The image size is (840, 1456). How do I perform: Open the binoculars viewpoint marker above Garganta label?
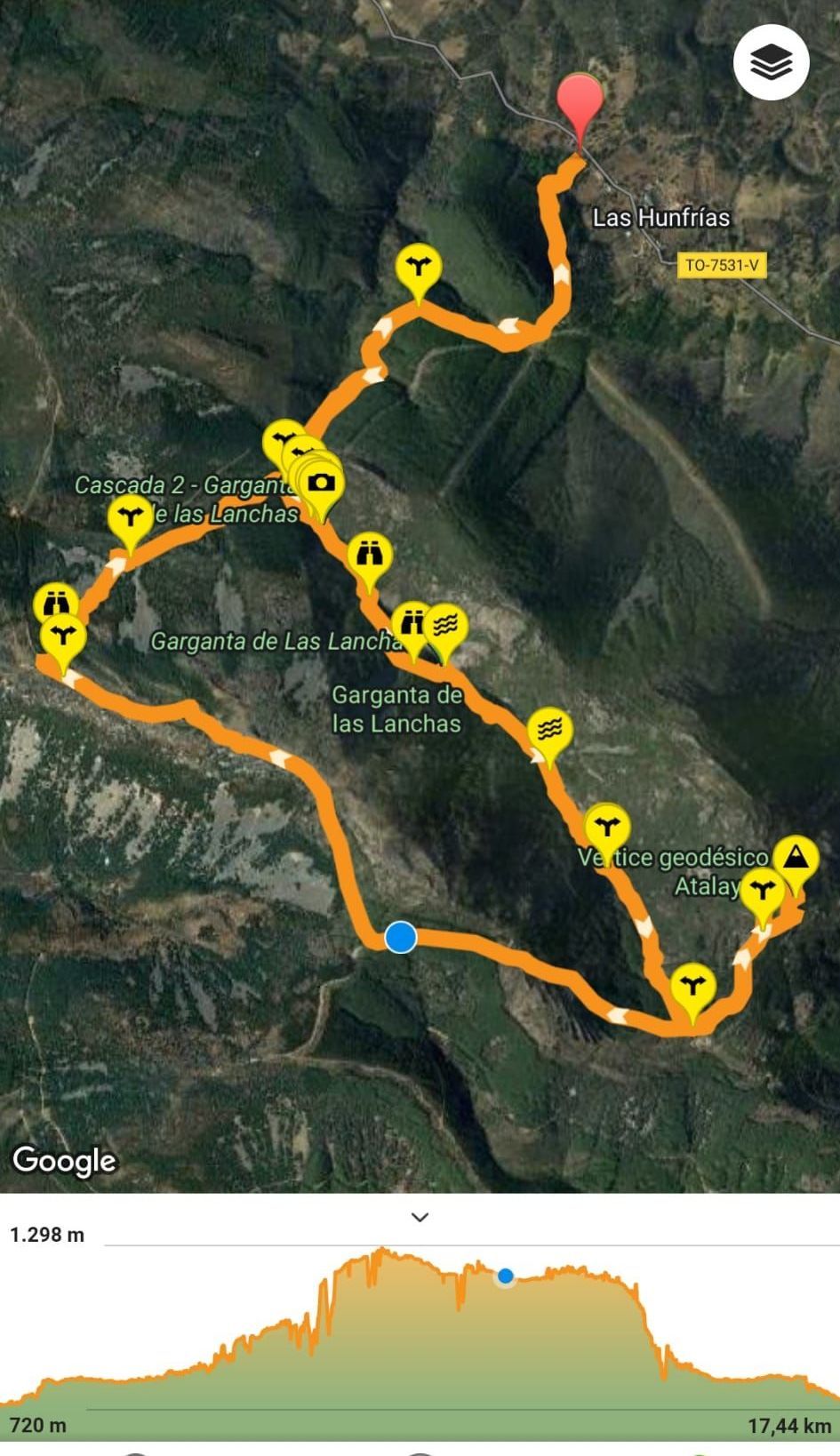[x=369, y=555]
